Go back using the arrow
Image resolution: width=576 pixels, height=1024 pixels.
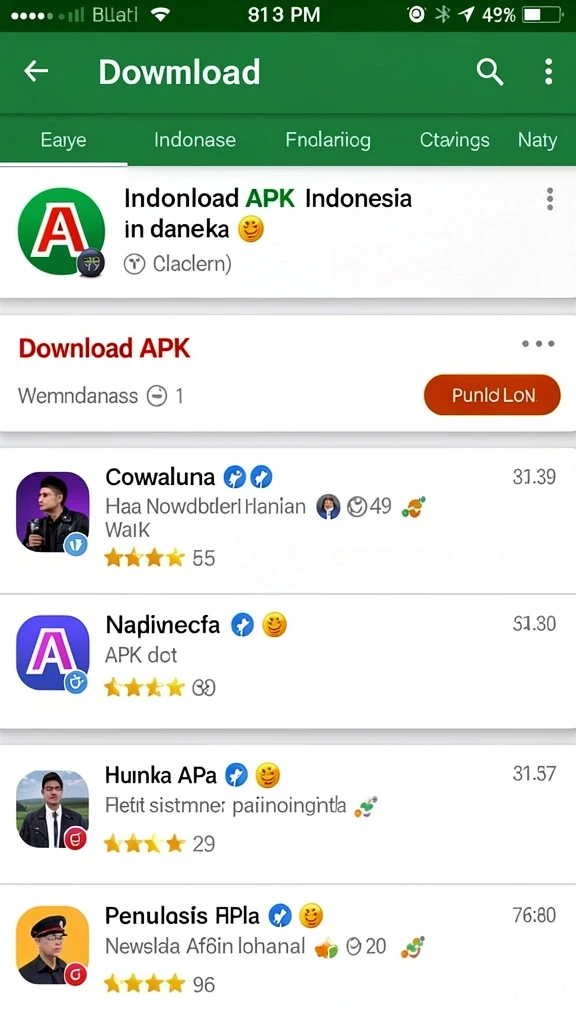[x=36, y=71]
